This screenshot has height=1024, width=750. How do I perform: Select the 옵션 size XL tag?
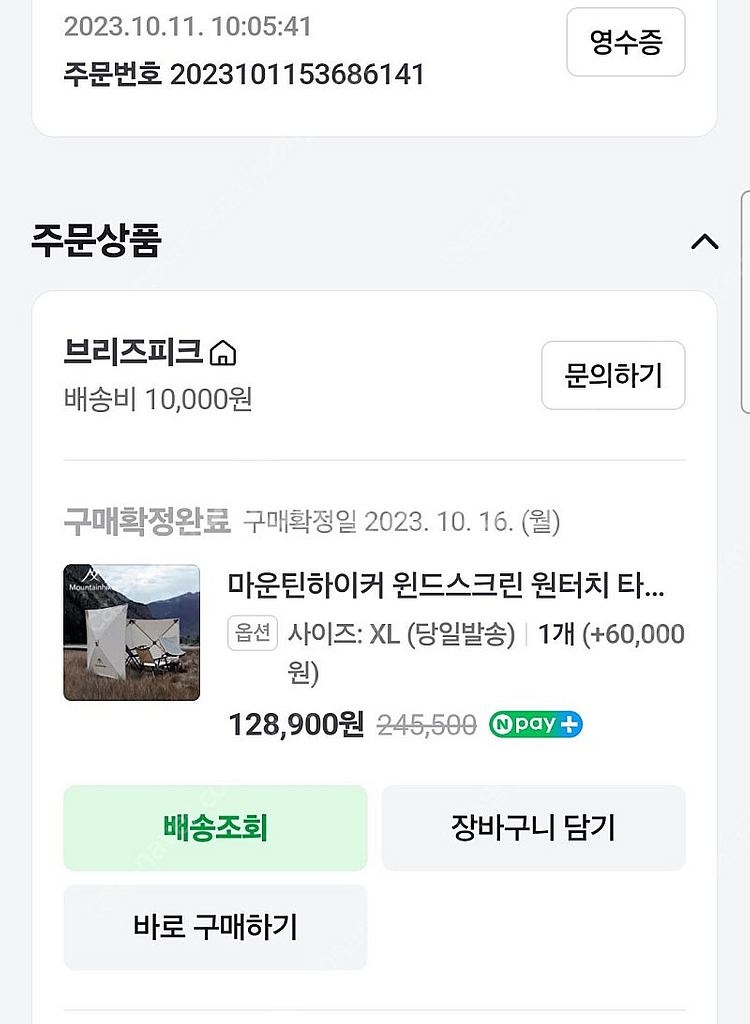click(x=251, y=634)
